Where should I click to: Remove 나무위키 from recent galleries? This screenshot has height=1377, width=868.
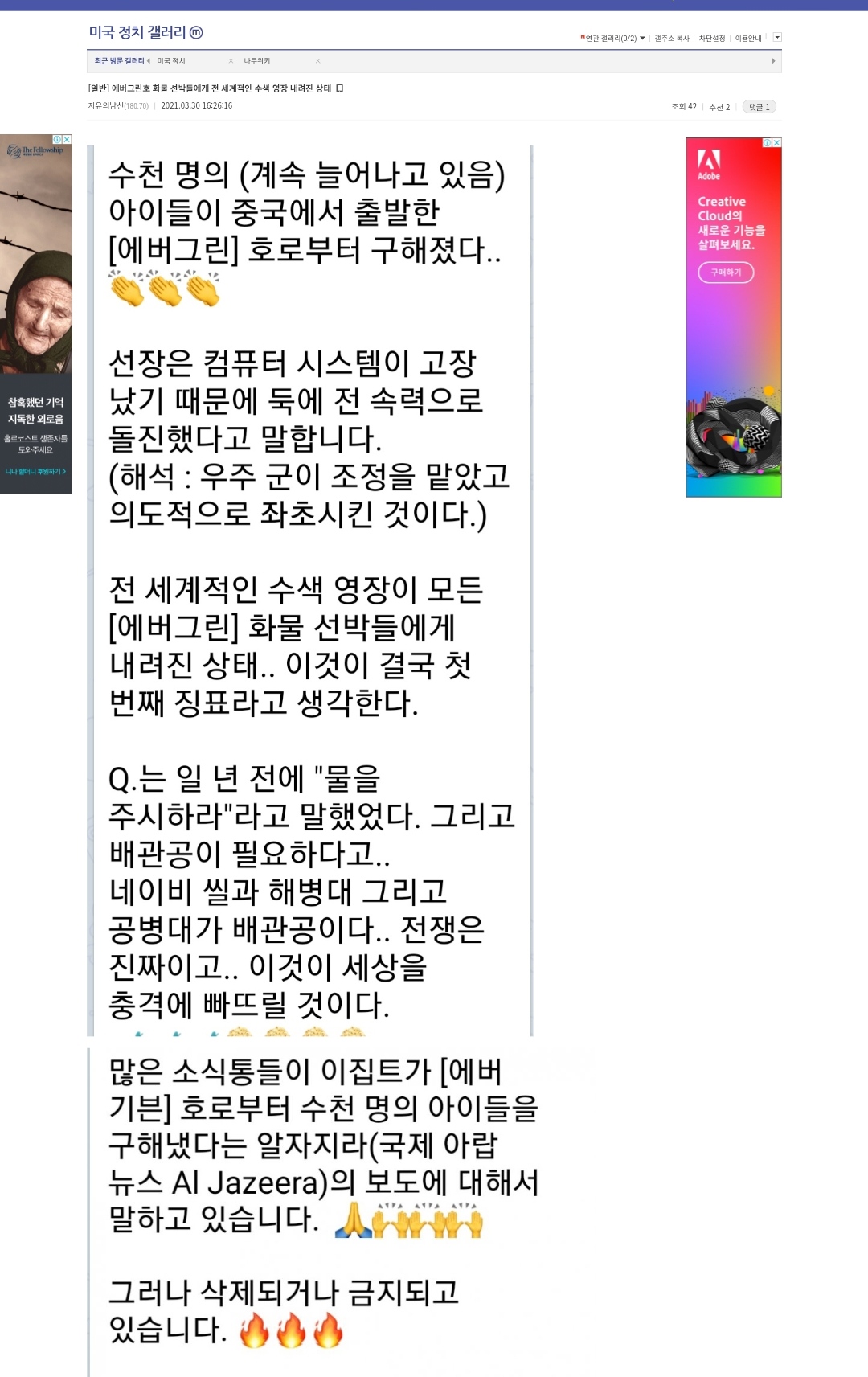[317, 61]
